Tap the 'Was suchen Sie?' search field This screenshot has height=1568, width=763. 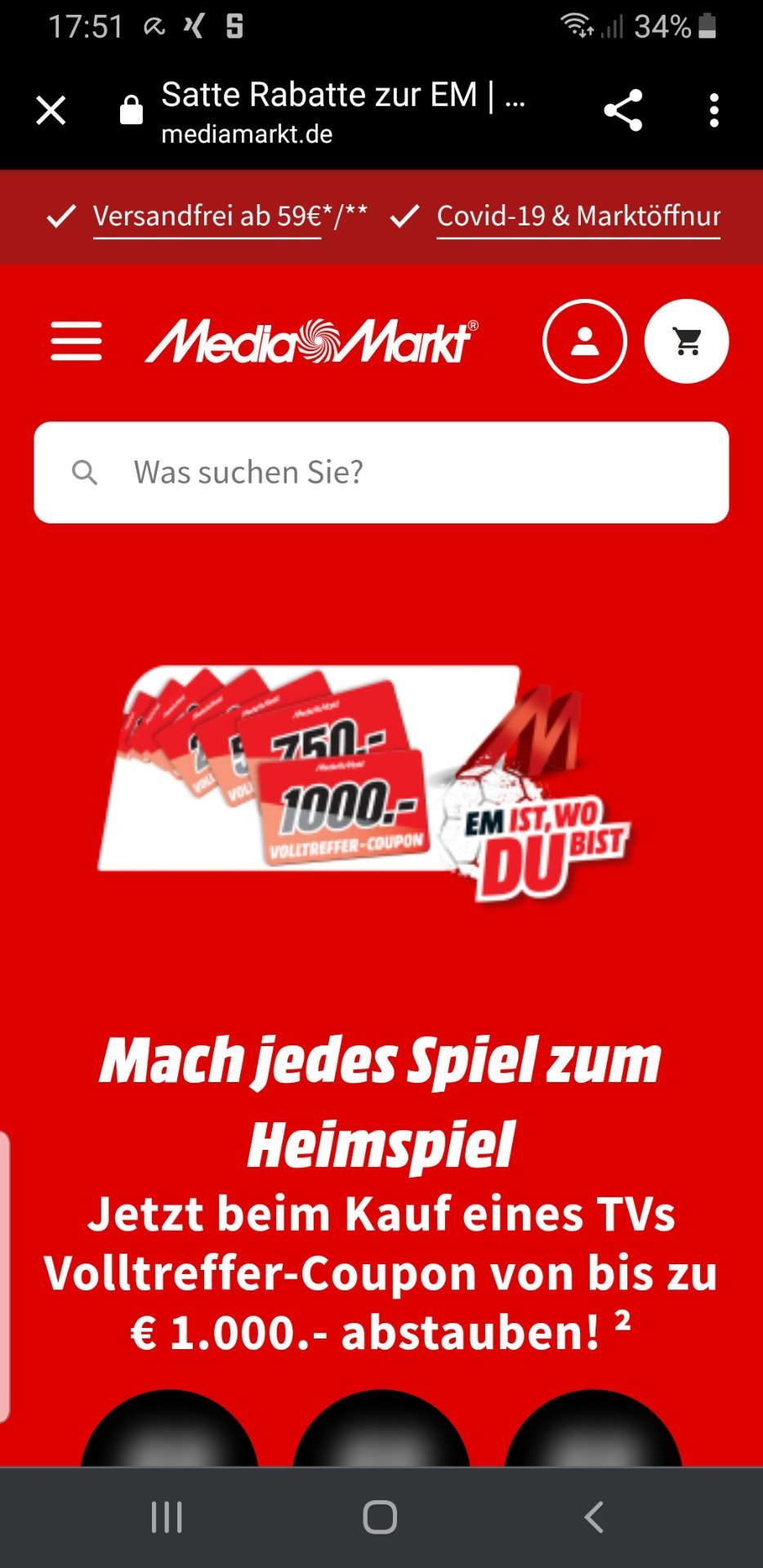pyautogui.click(x=381, y=472)
